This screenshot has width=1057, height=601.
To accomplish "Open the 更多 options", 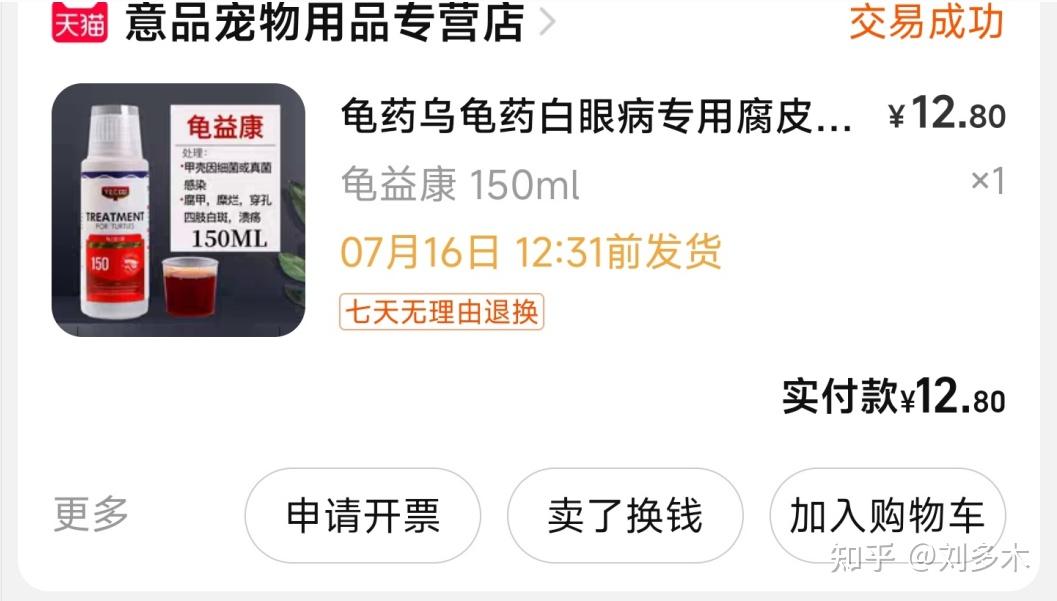I will click(x=91, y=514).
